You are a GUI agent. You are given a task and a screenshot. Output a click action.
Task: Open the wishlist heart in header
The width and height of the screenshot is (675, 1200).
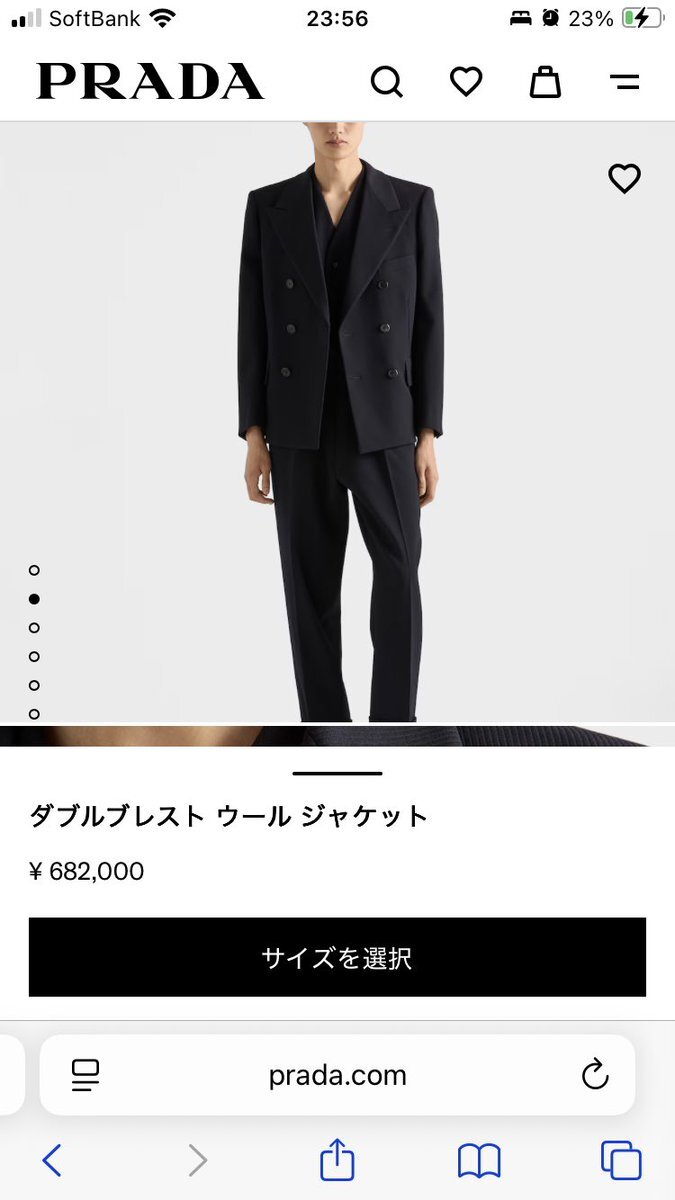[465, 82]
